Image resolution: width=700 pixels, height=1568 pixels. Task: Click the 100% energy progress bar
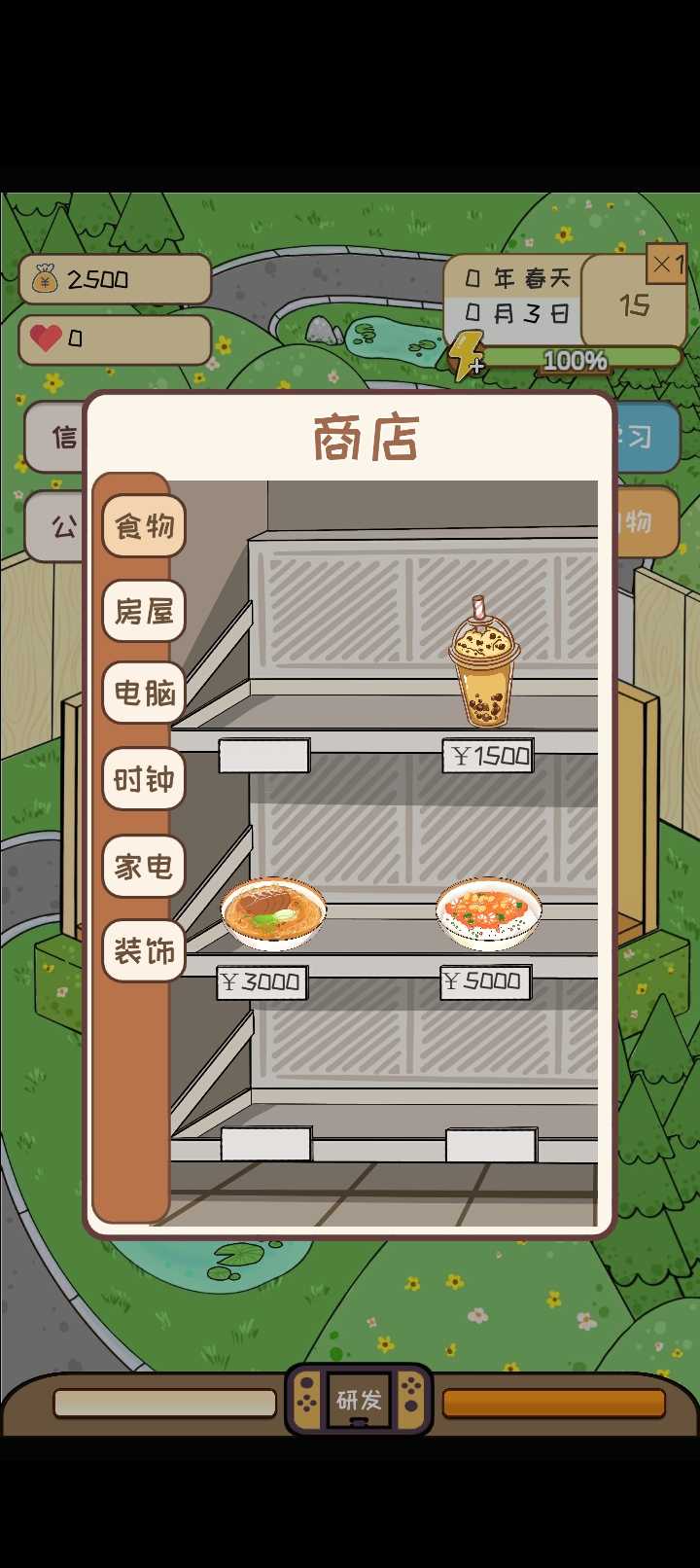581,360
